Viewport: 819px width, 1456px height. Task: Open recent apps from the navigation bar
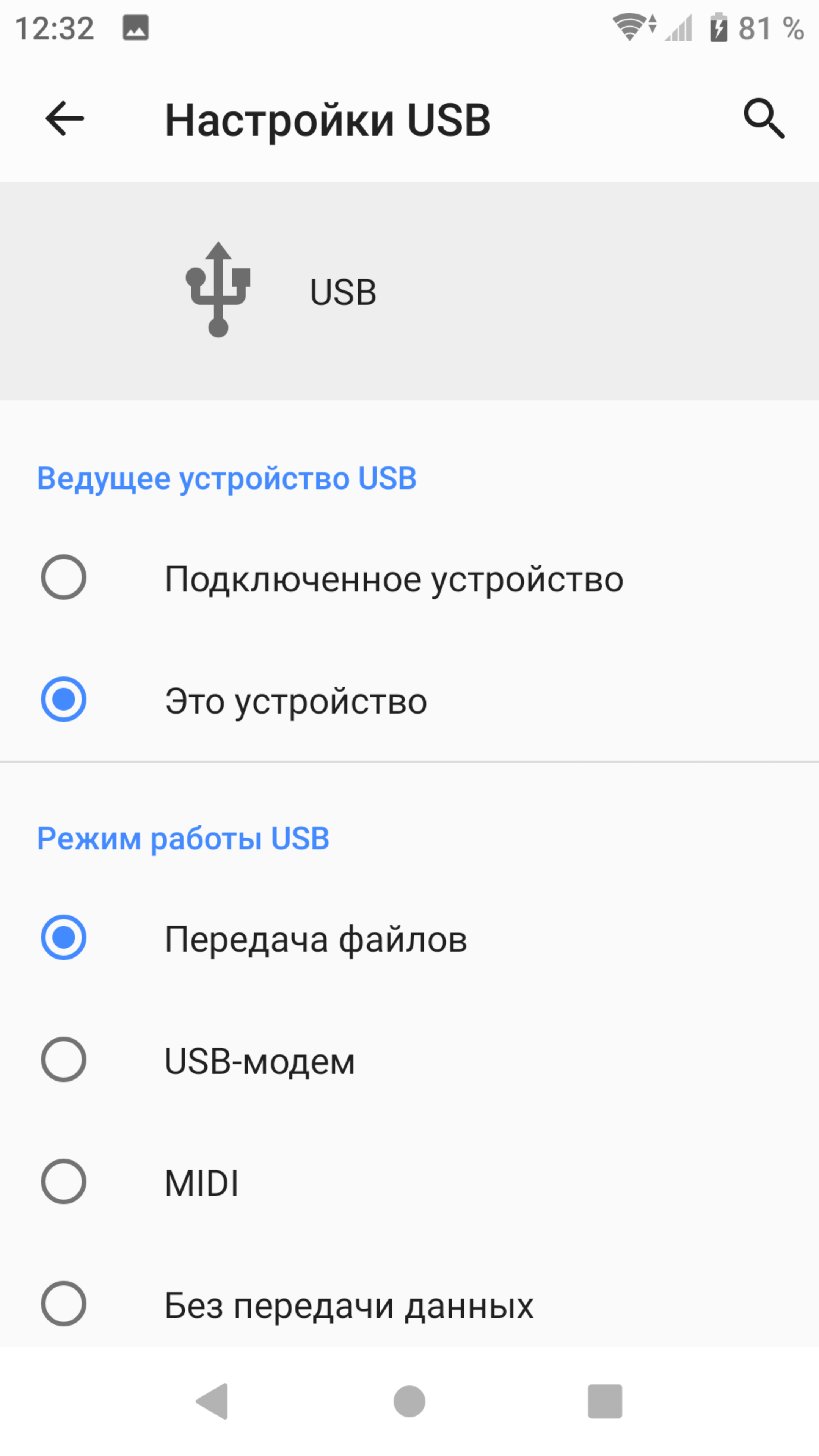click(605, 1401)
